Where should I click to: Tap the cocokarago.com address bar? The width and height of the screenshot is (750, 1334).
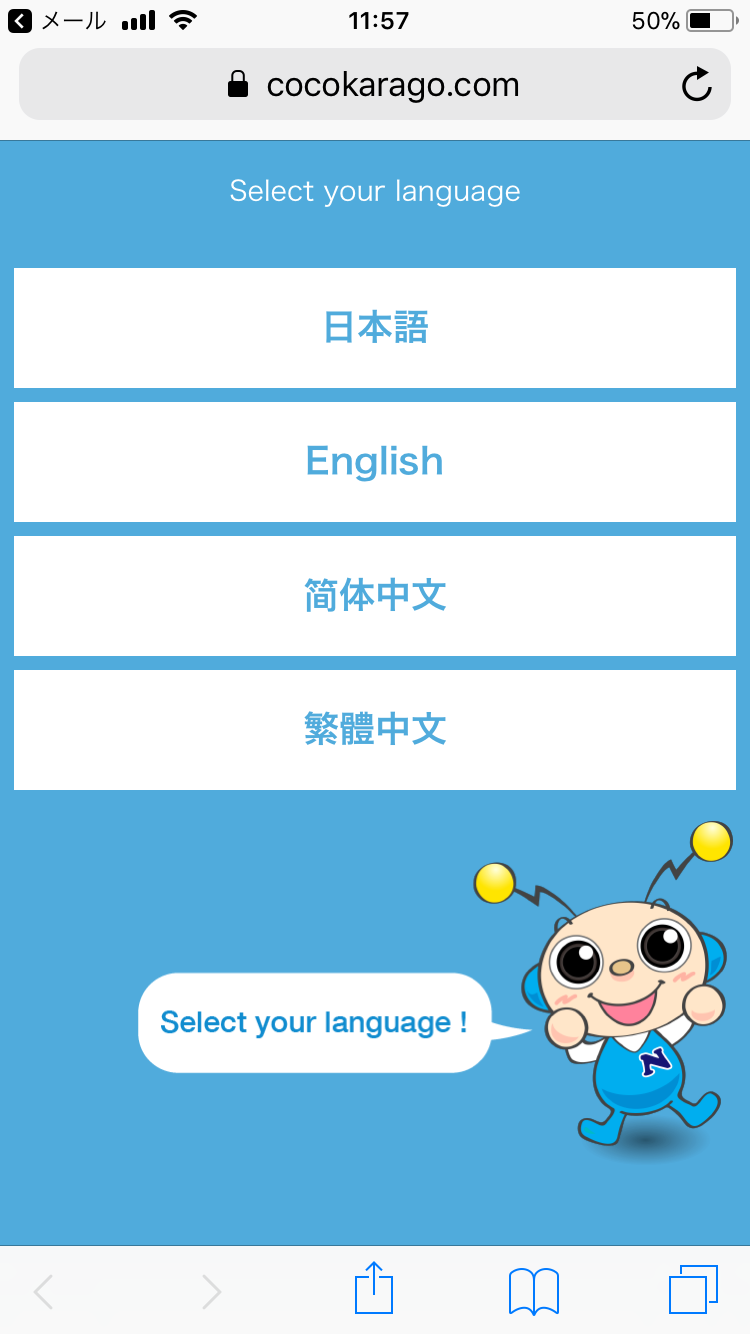click(375, 85)
